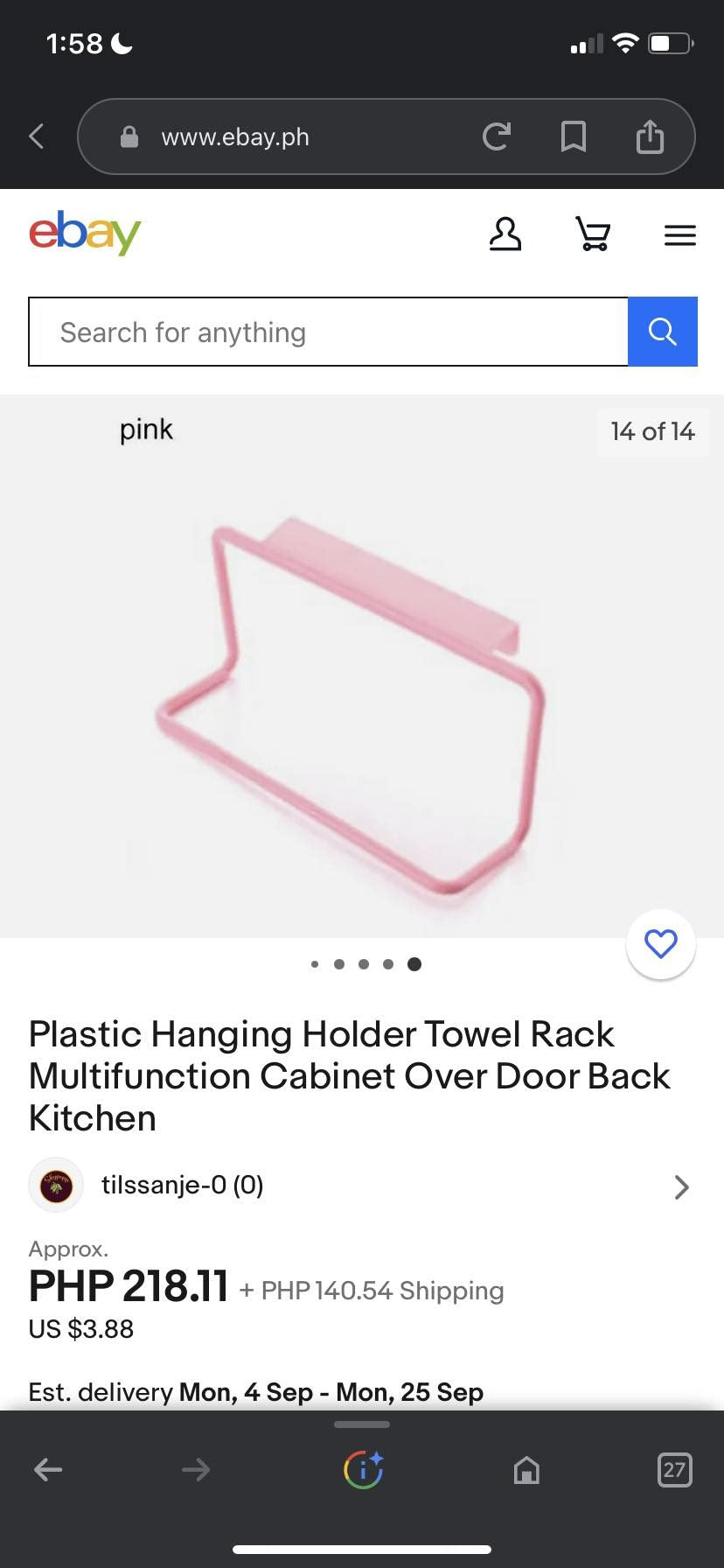Go back using the browser's top arrow

click(37, 136)
